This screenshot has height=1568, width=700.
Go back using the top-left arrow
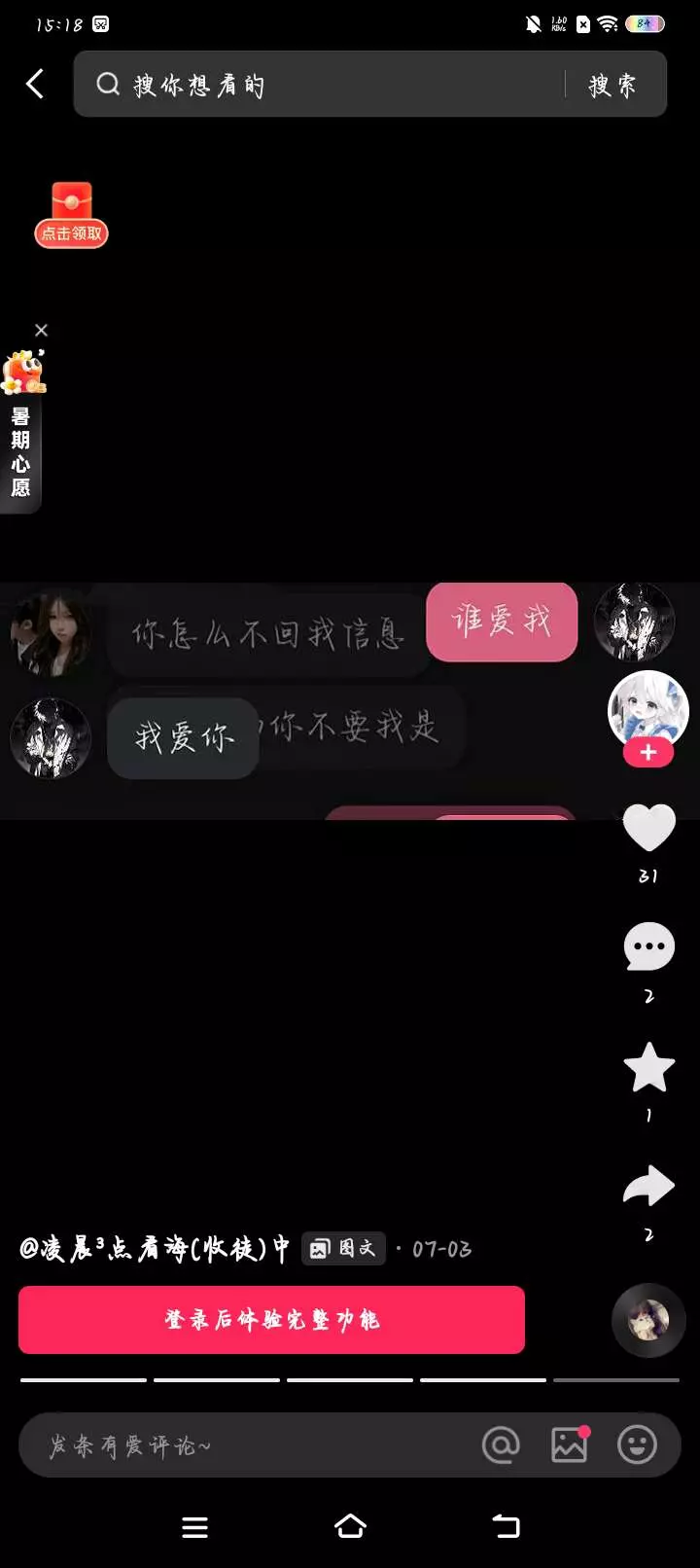coord(35,85)
